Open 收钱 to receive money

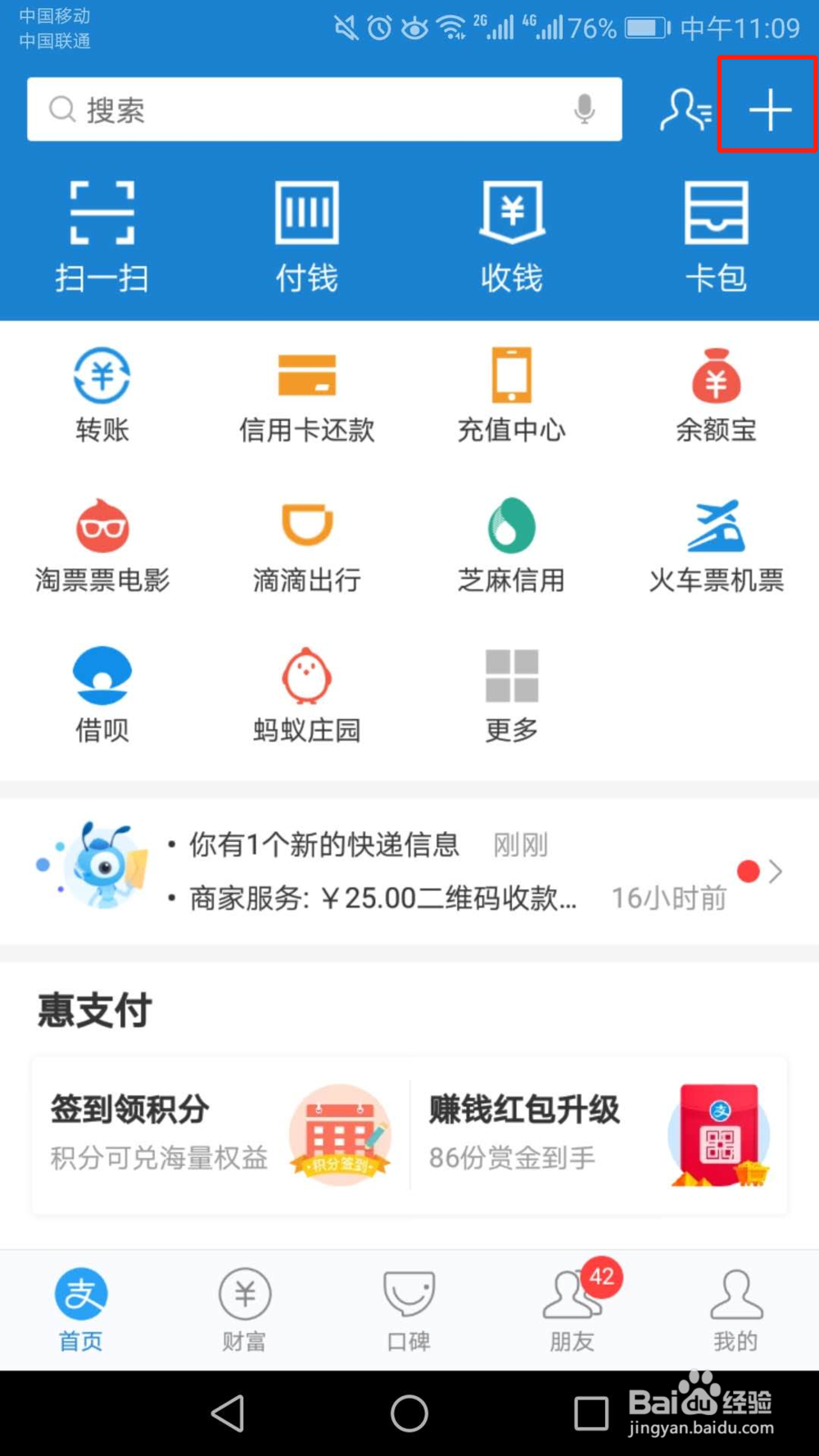pyautogui.click(x=511, y=237)
